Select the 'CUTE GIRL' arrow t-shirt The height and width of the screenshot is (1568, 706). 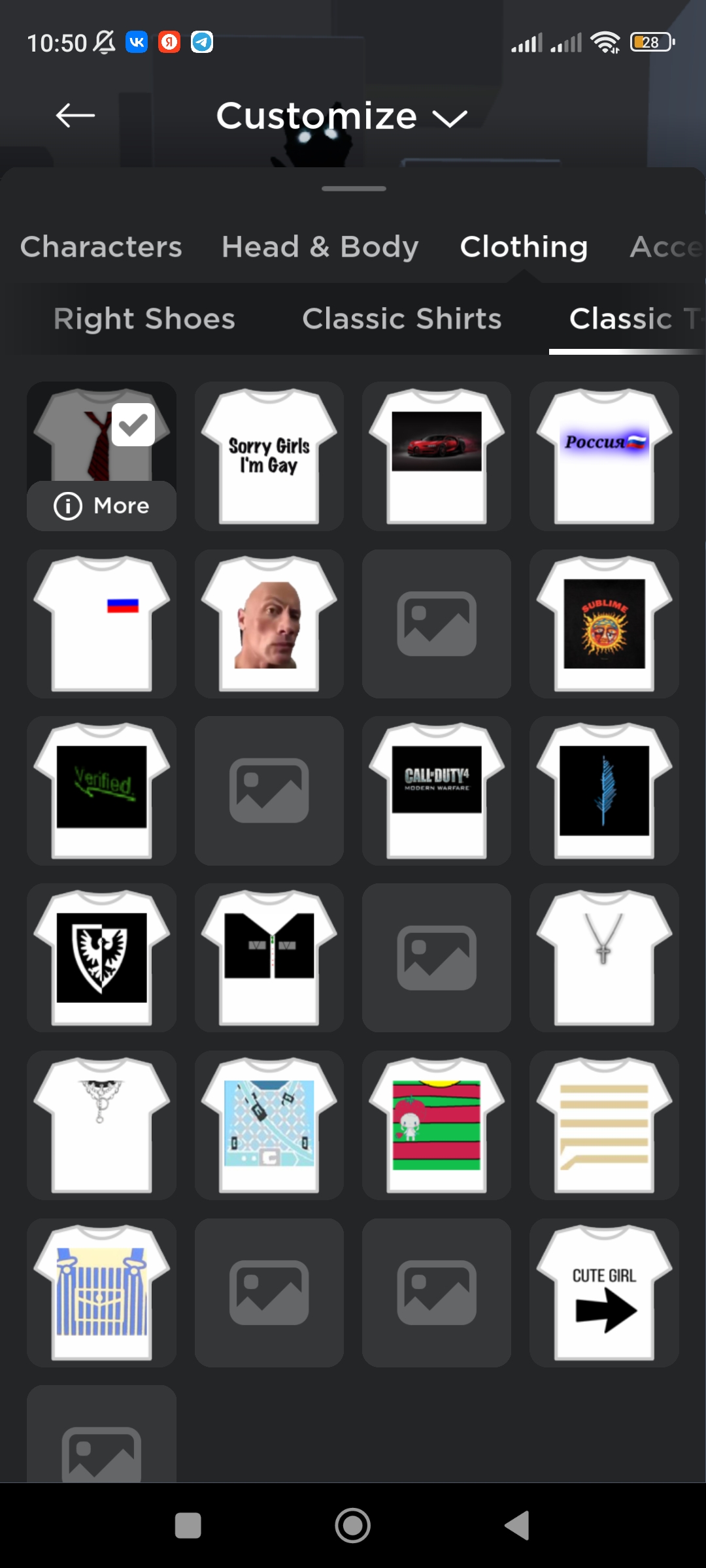tap(604, 1292)
